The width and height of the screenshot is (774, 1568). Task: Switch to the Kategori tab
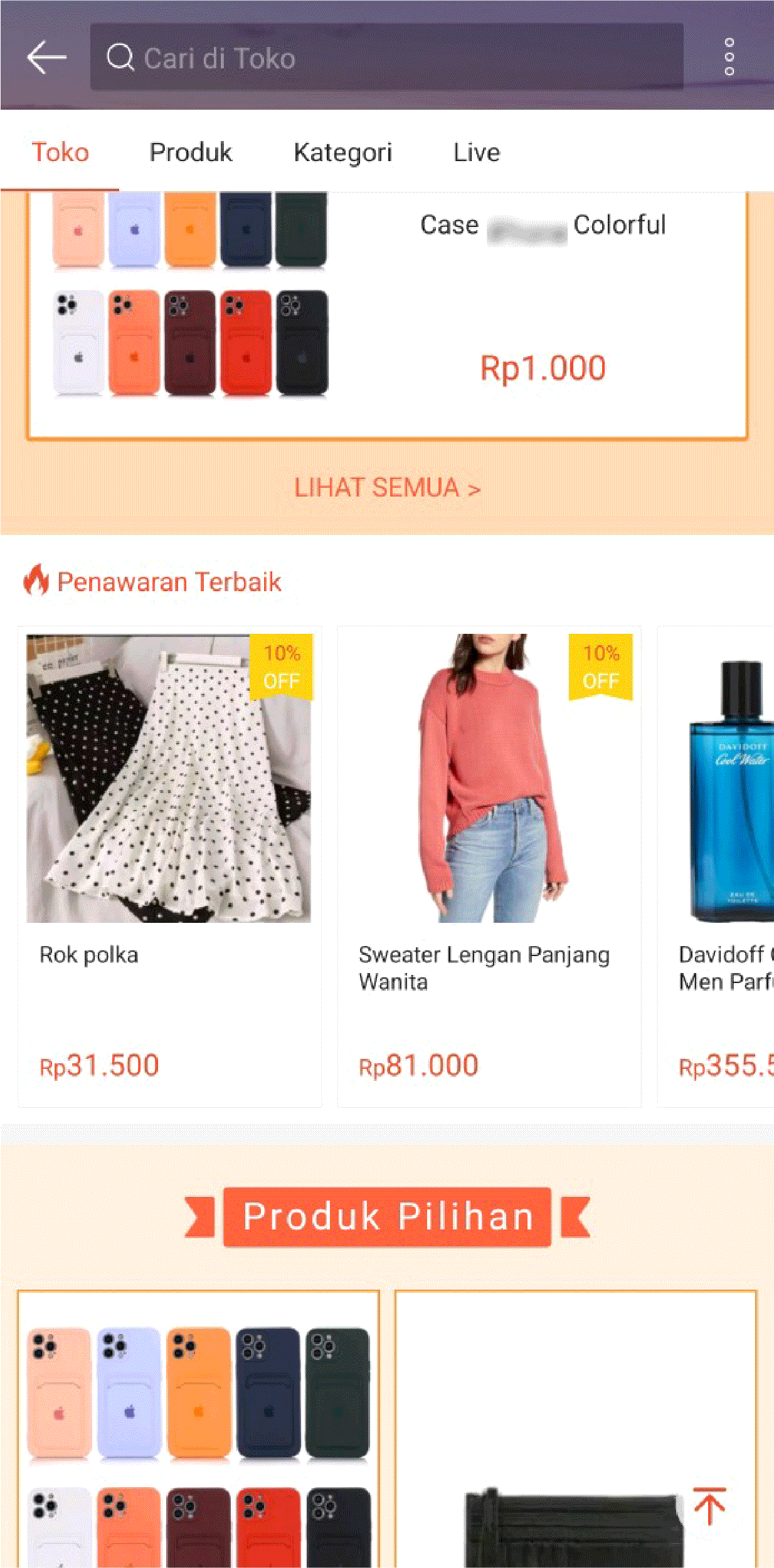(342, 152)
